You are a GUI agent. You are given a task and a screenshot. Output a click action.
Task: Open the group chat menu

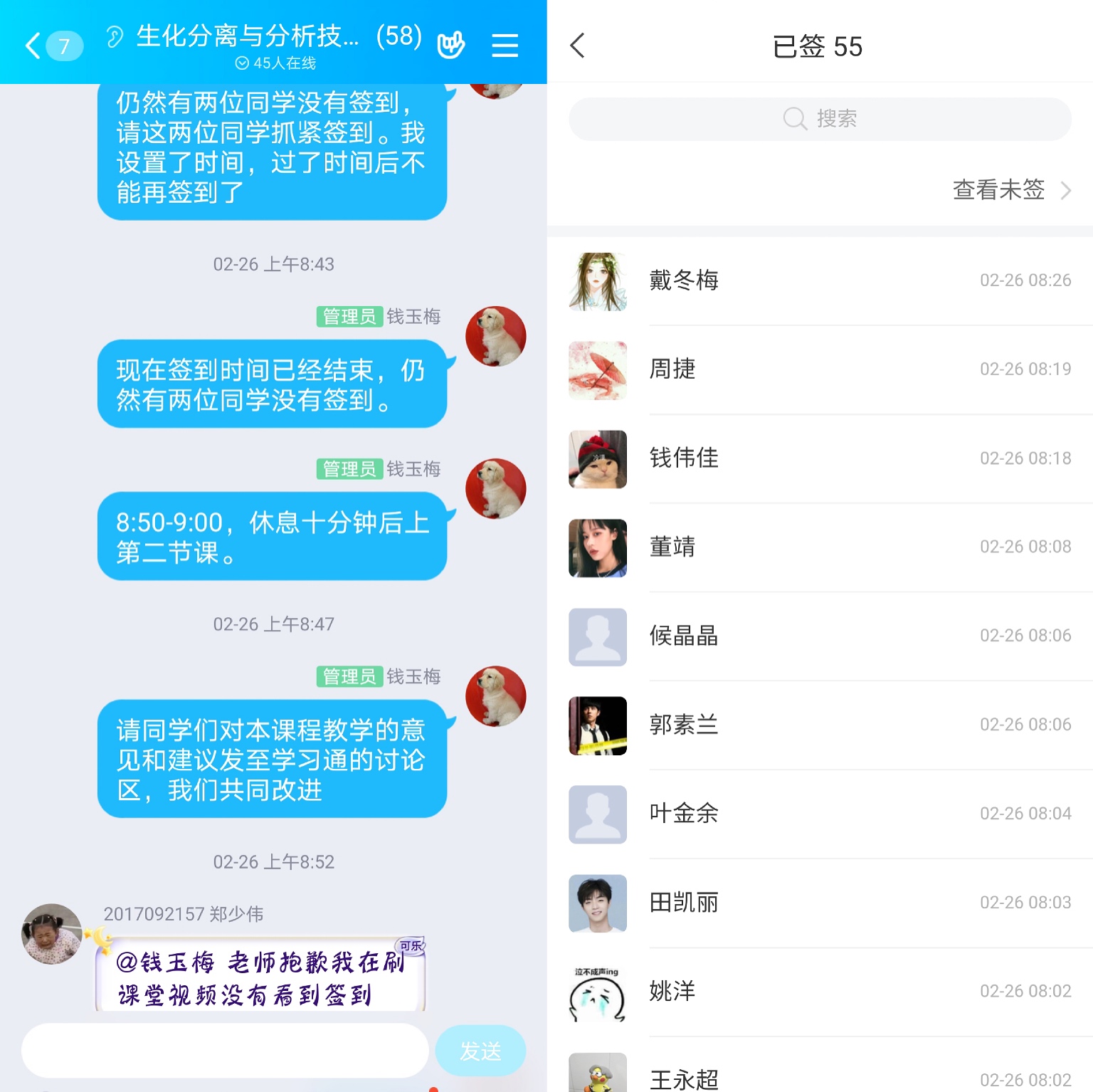tap(505, 46)
